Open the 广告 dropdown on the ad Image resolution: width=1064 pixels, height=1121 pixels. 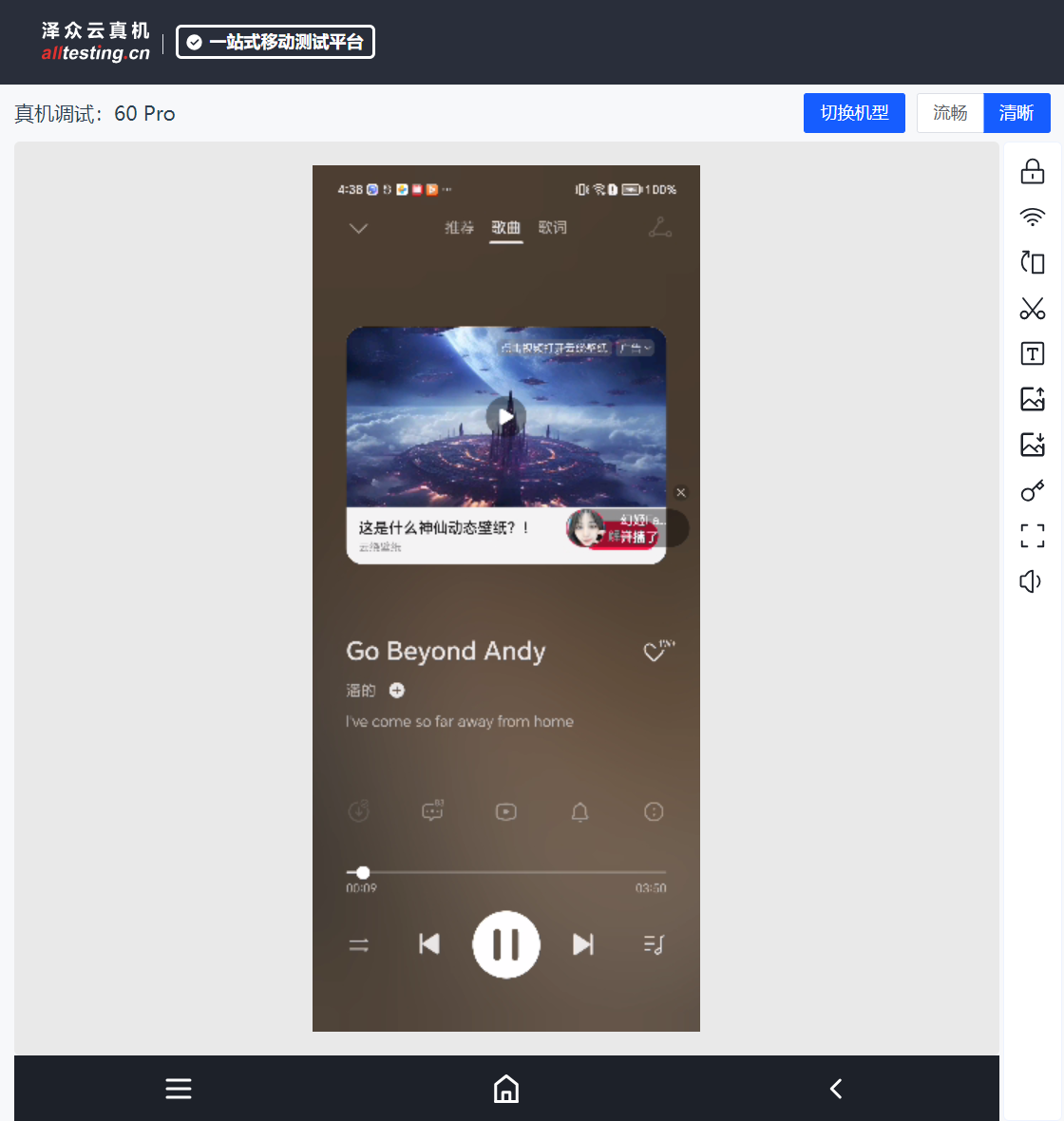pyautogui.click(x=636, y=349)
